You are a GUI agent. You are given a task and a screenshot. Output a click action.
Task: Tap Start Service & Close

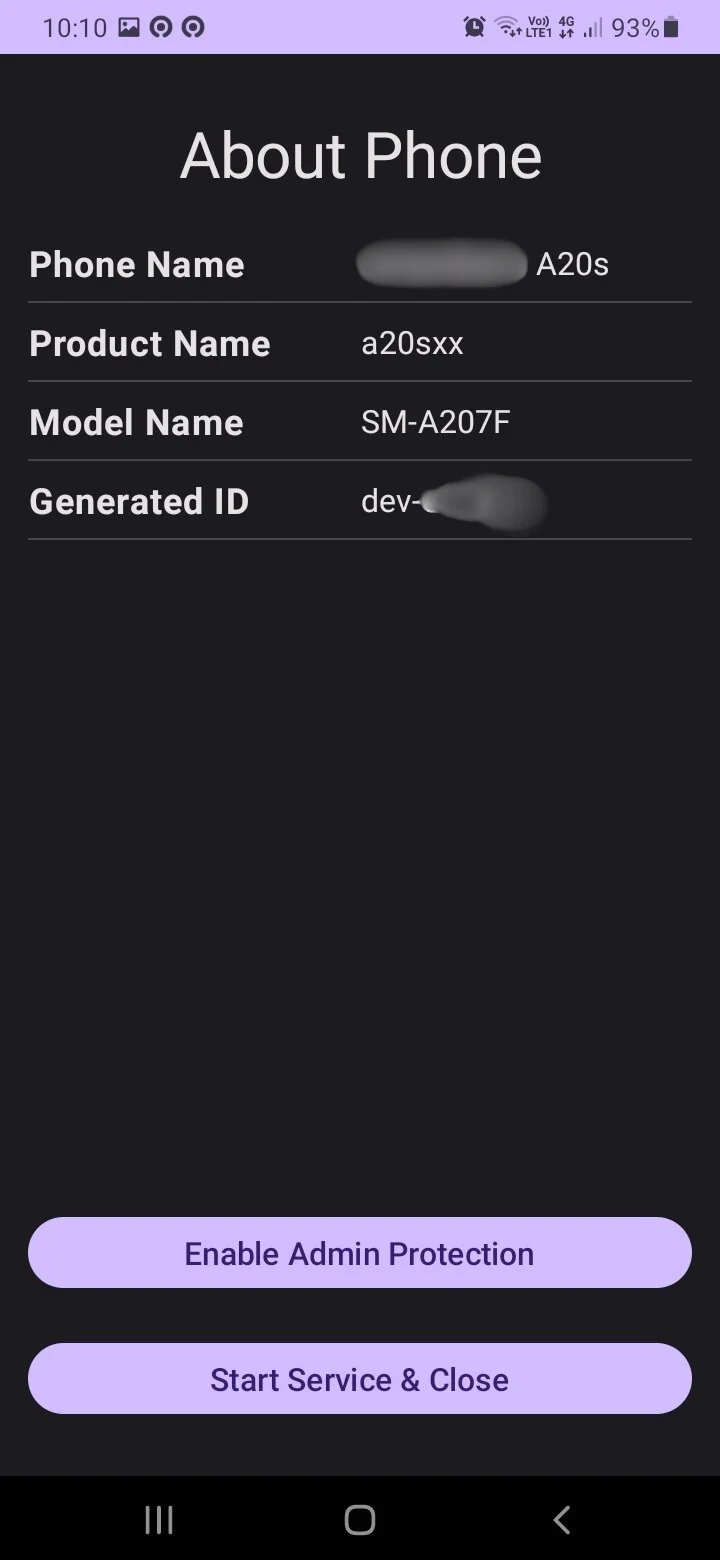tap(360, 1379)
